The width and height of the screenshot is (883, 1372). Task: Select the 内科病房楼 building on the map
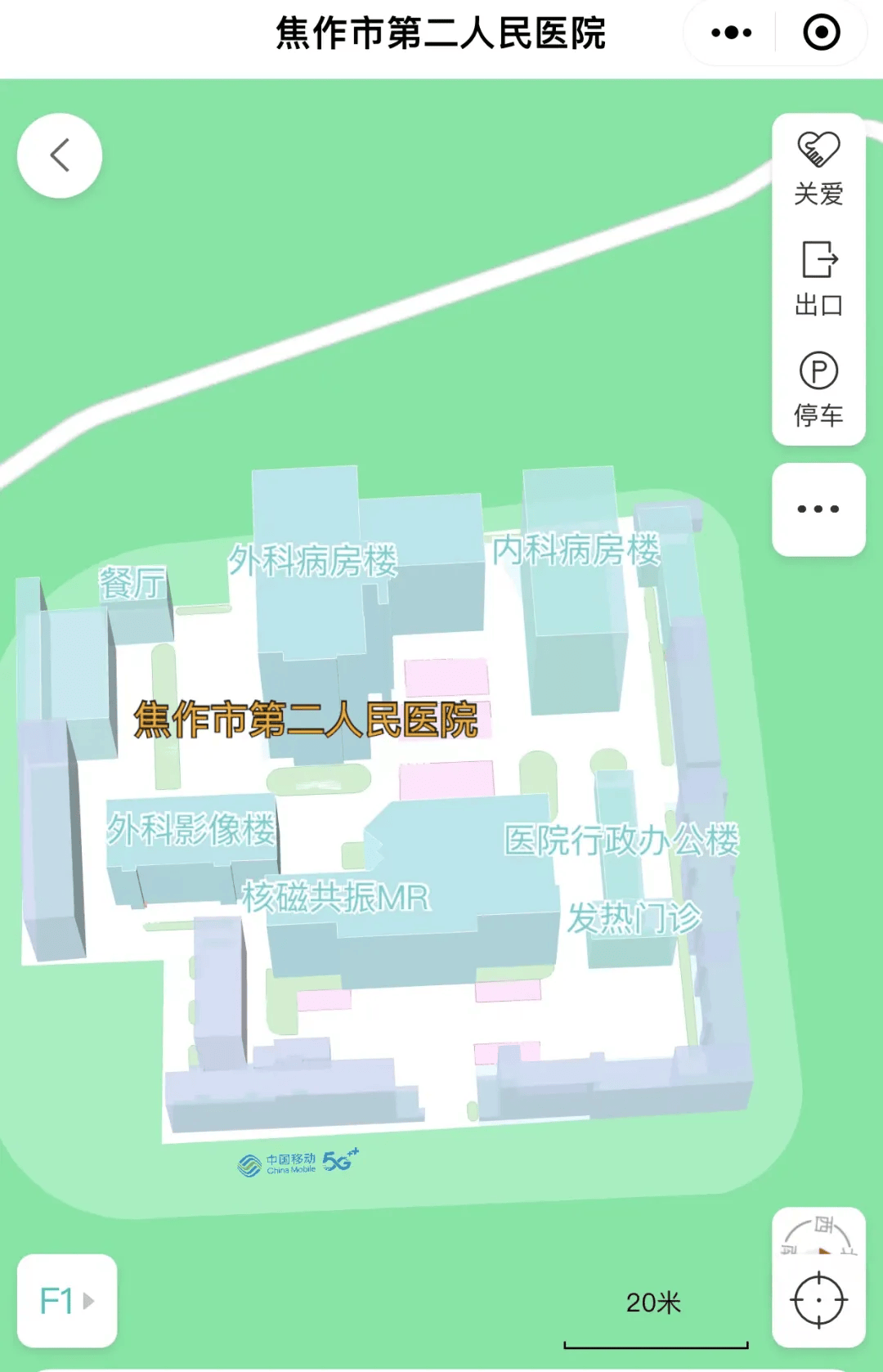click(x=576, y=549)
